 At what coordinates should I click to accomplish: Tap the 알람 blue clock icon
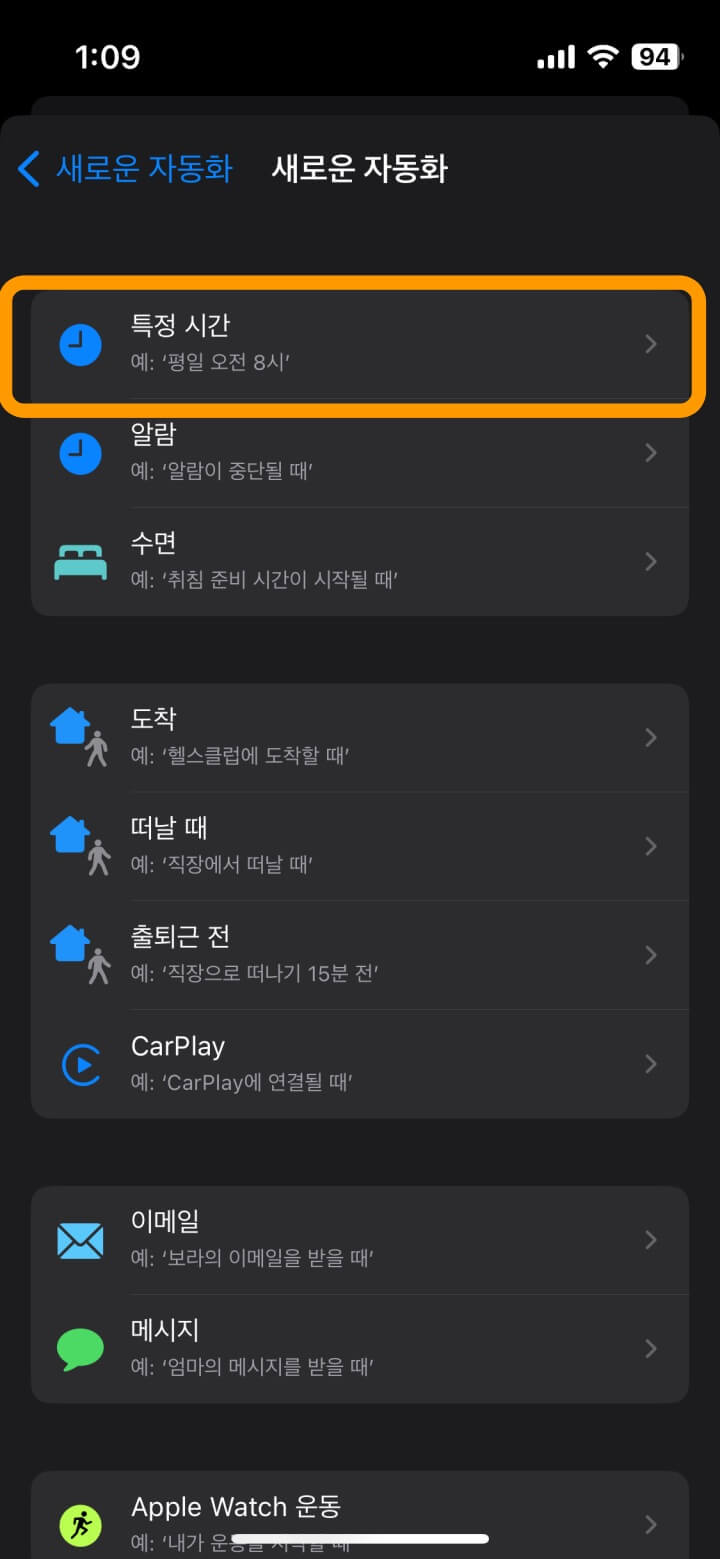click(x=81, y=453)
